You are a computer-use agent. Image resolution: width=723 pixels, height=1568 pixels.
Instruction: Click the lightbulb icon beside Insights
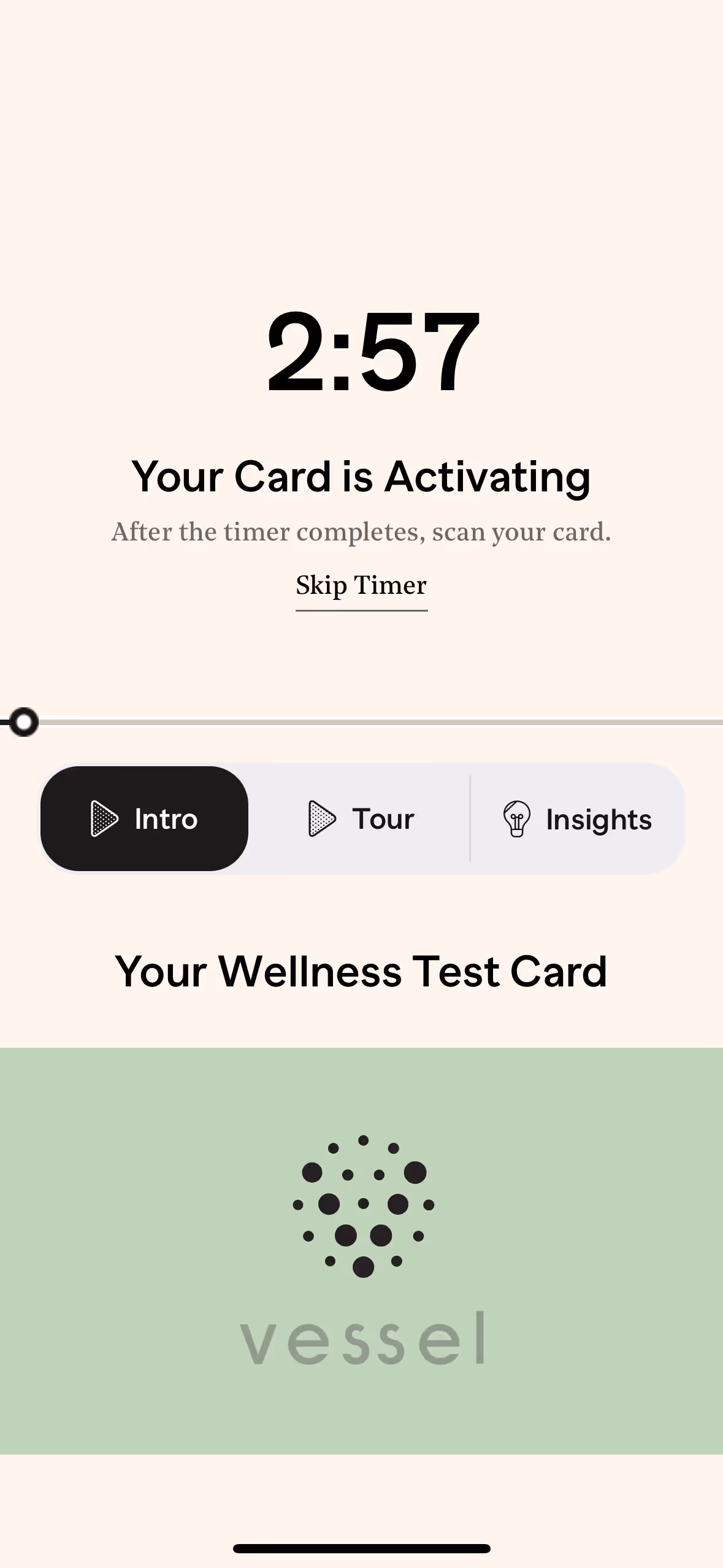tap(516, 818)
